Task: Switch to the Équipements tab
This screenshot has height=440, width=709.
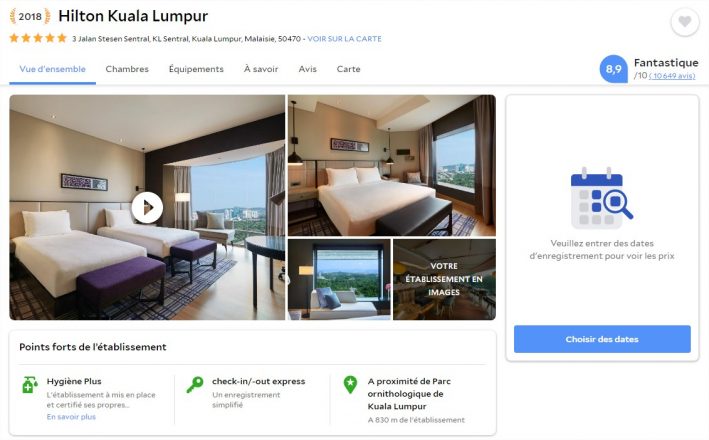Action: (196, 69)
